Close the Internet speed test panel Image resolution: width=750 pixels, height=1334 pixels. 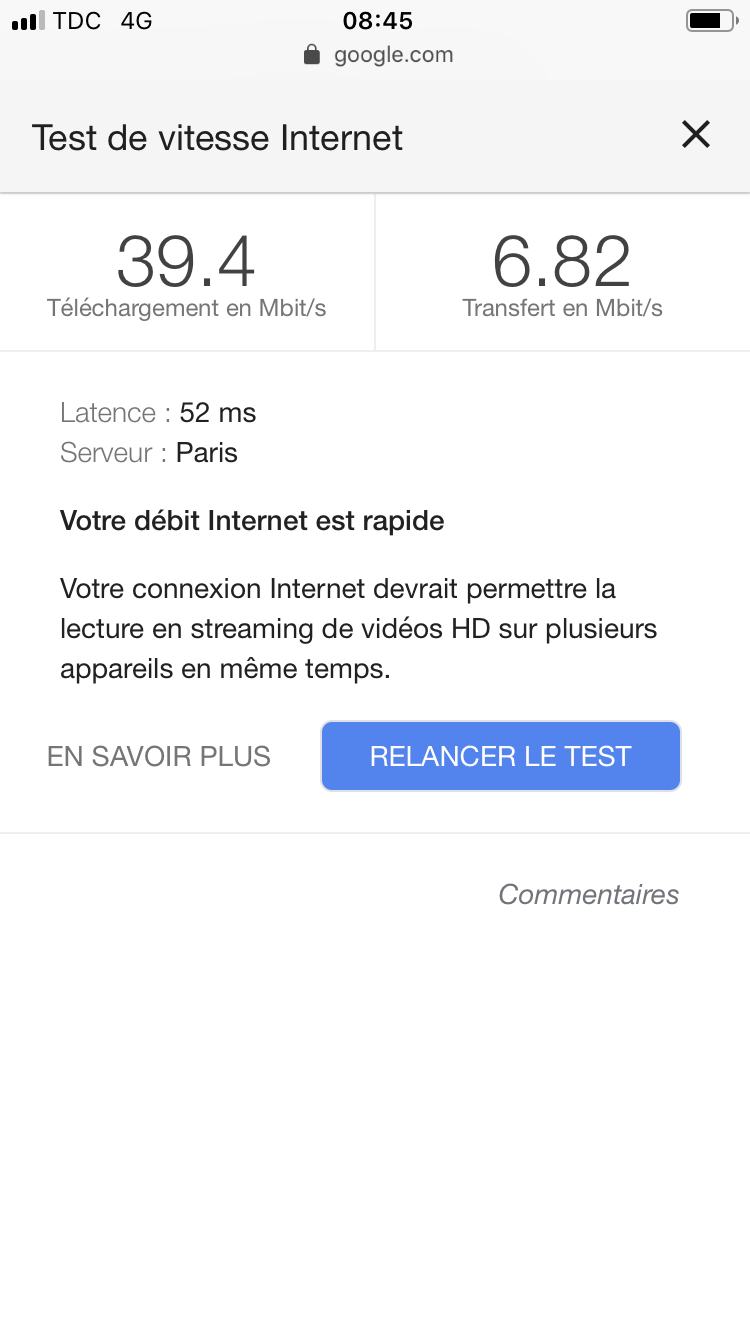(x=695, y=135)
